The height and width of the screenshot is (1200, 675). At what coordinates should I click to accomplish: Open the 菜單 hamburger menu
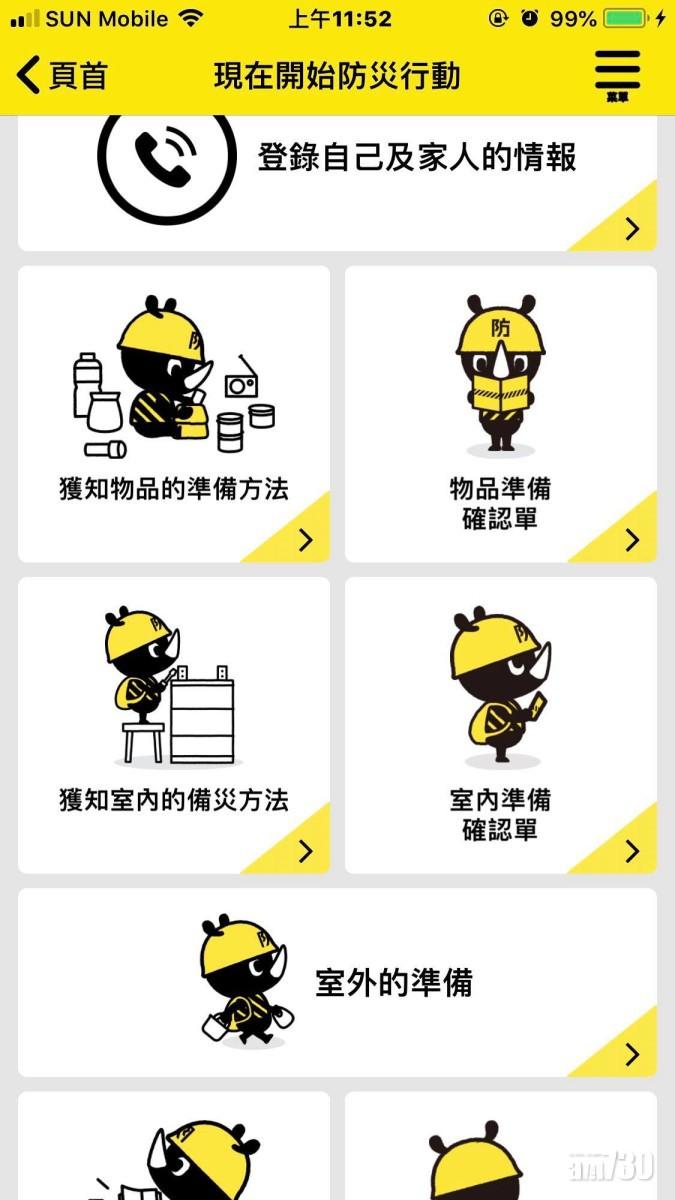click(x=616, y=75)
